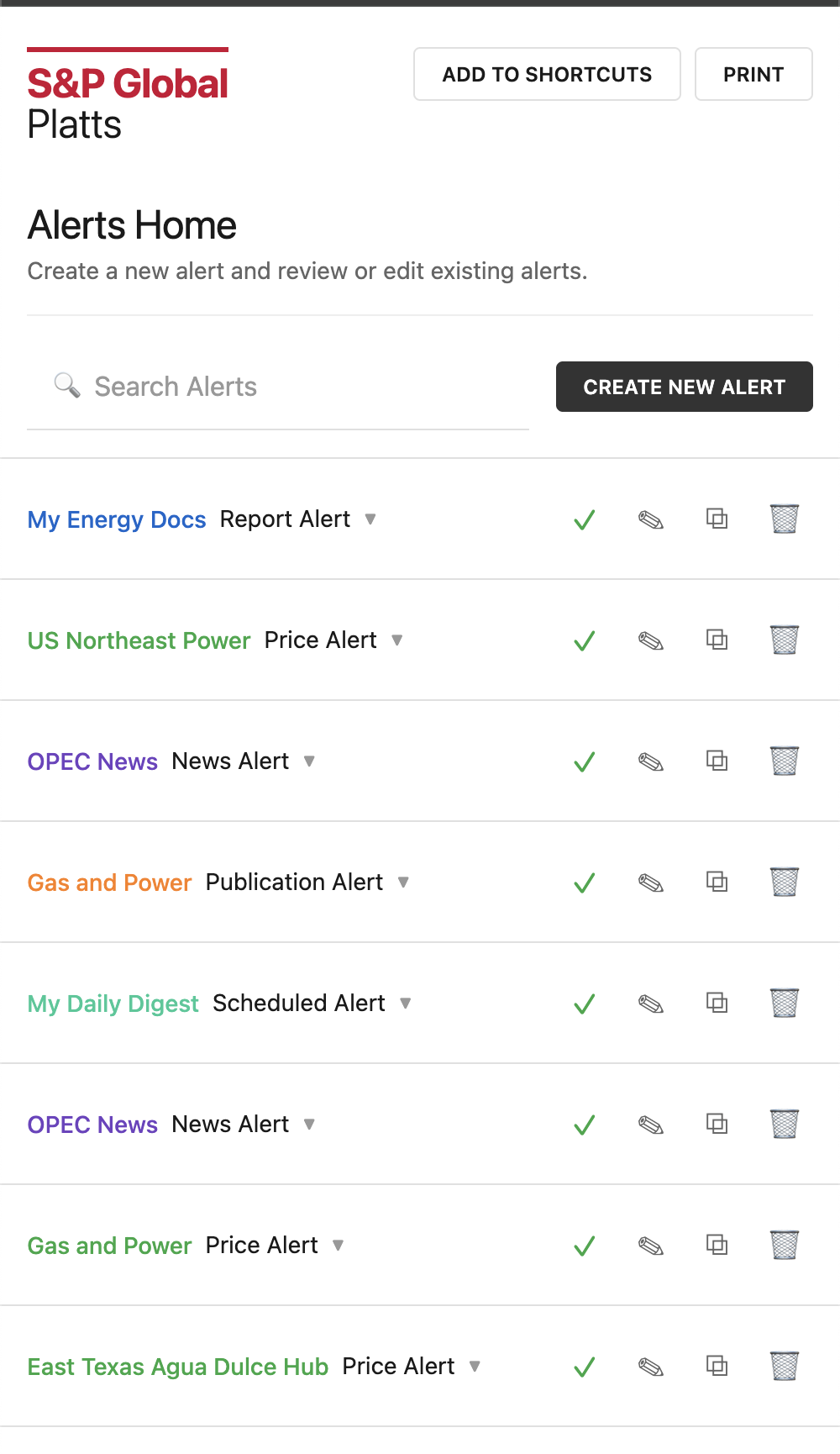840x1454 pixels.
Task: Copy the My Daily Digest scheduled alert
Action: 717,1004
